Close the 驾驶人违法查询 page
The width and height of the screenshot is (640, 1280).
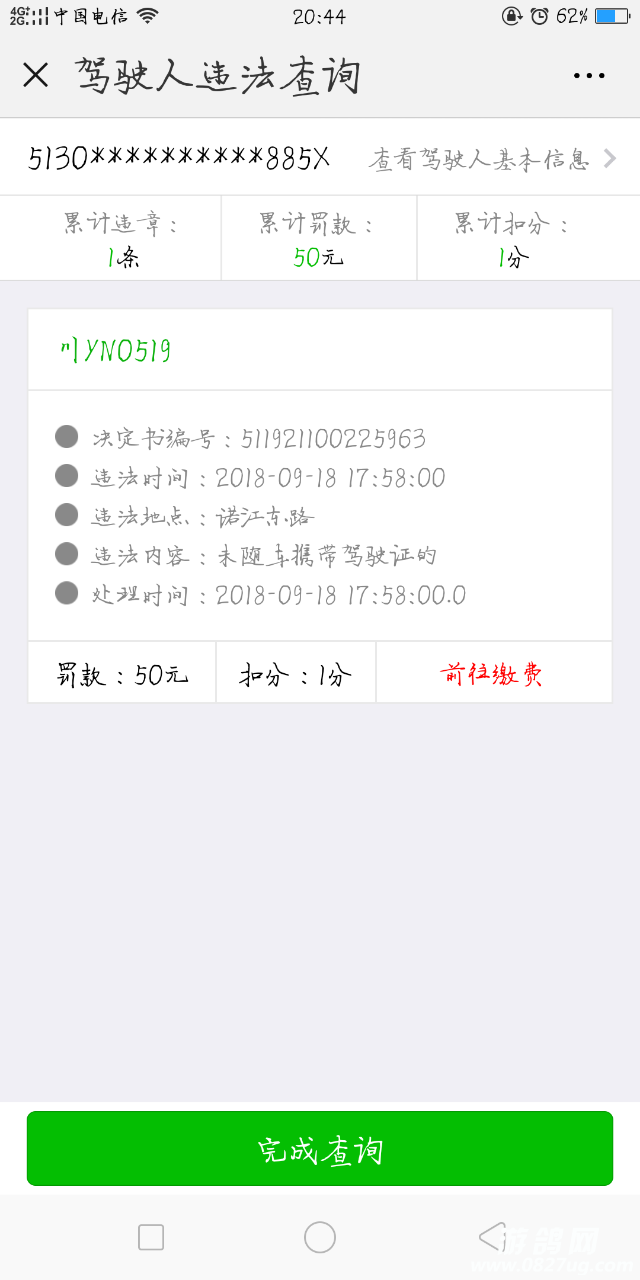pos(35,75)
